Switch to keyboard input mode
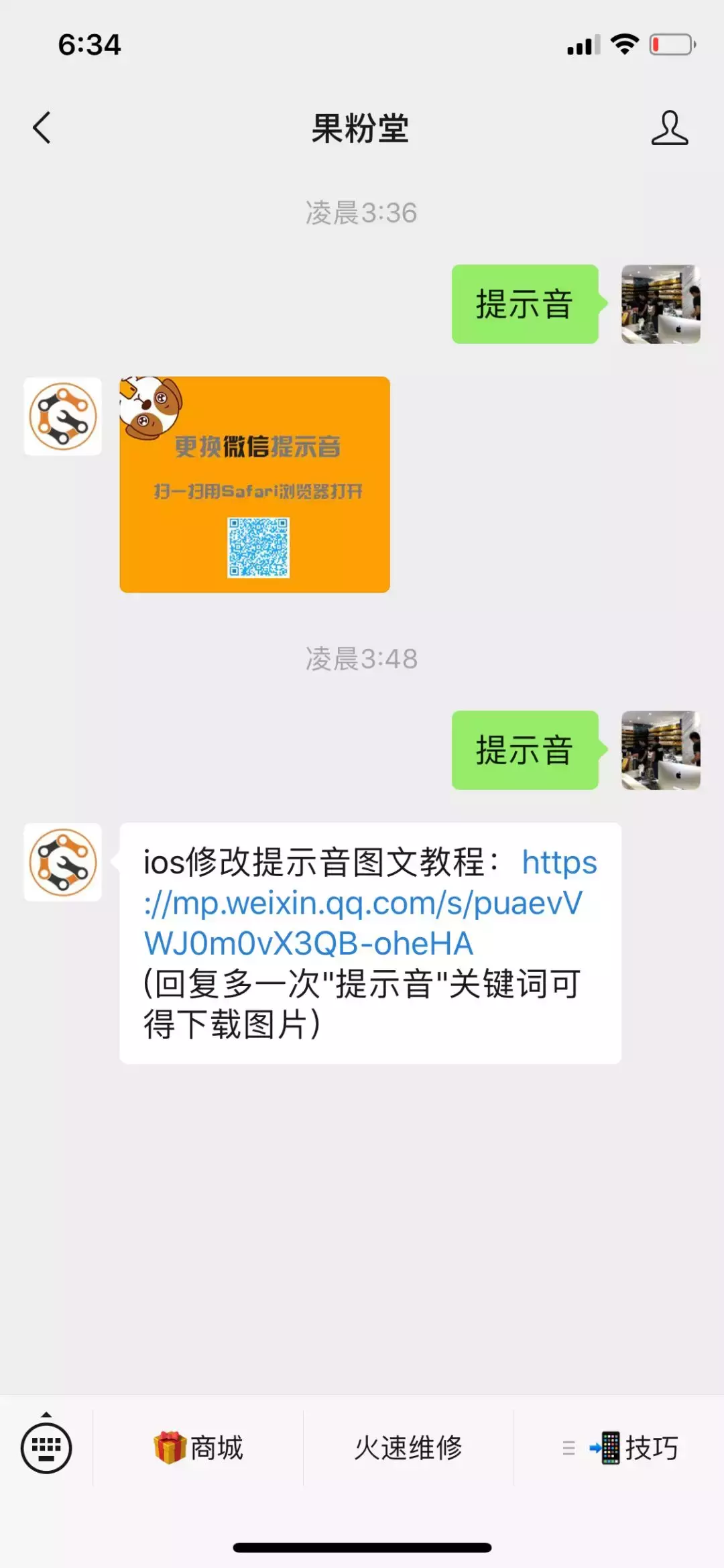 46,1448
